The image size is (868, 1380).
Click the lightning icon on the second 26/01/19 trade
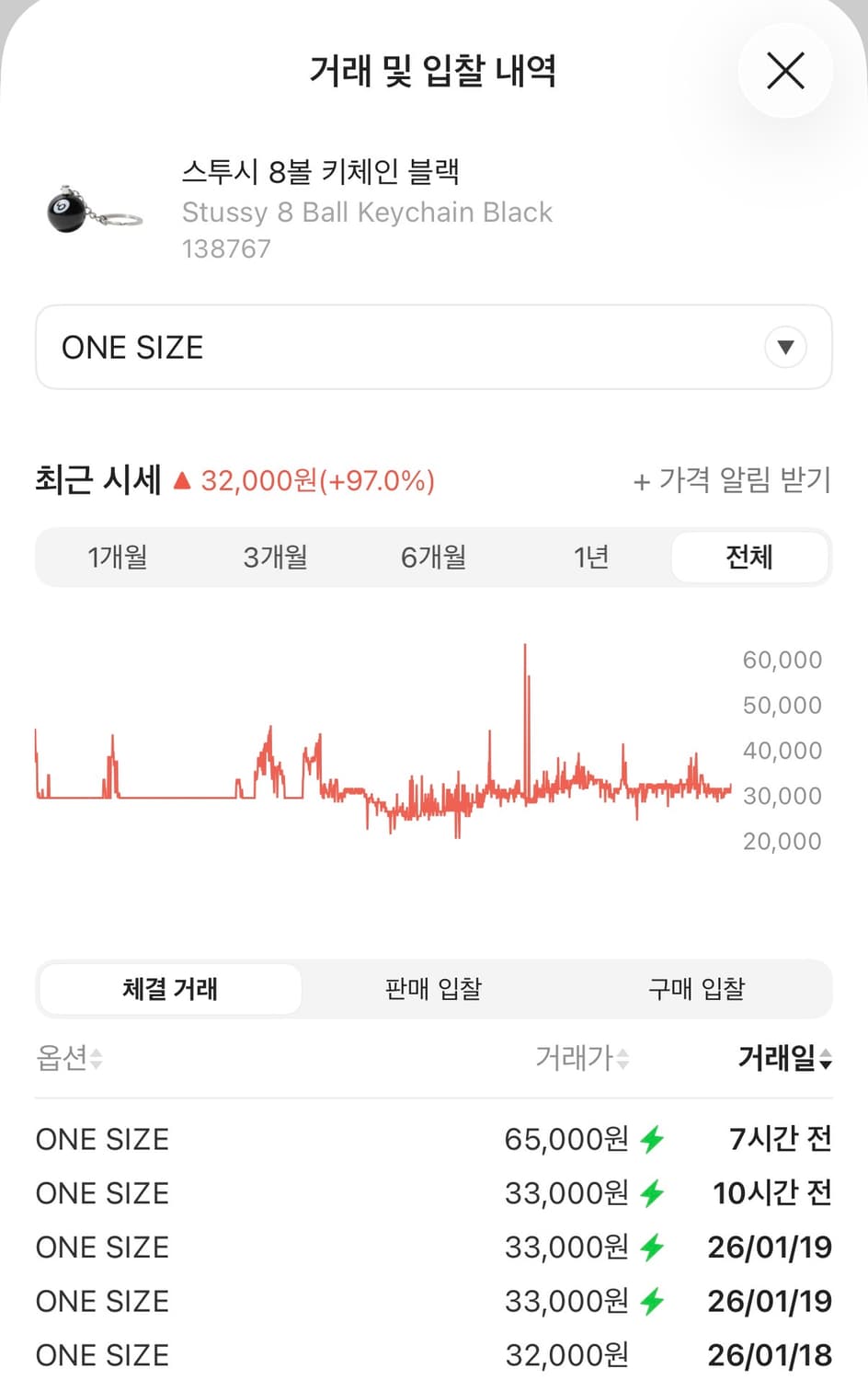click(x=652, y=1301)
